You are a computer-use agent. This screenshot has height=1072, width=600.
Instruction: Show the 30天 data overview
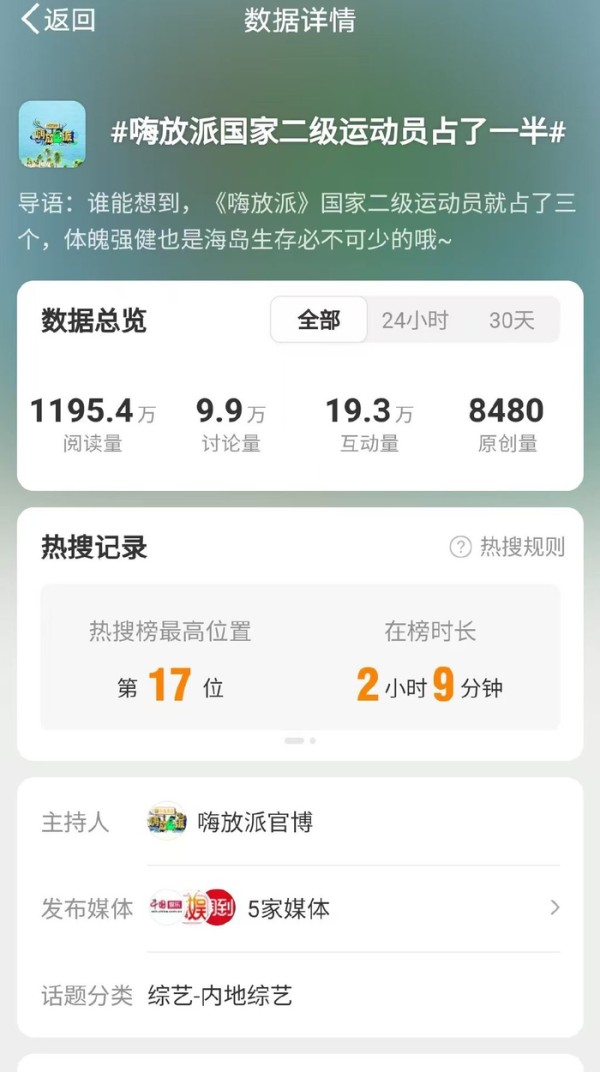coord(511,320)
